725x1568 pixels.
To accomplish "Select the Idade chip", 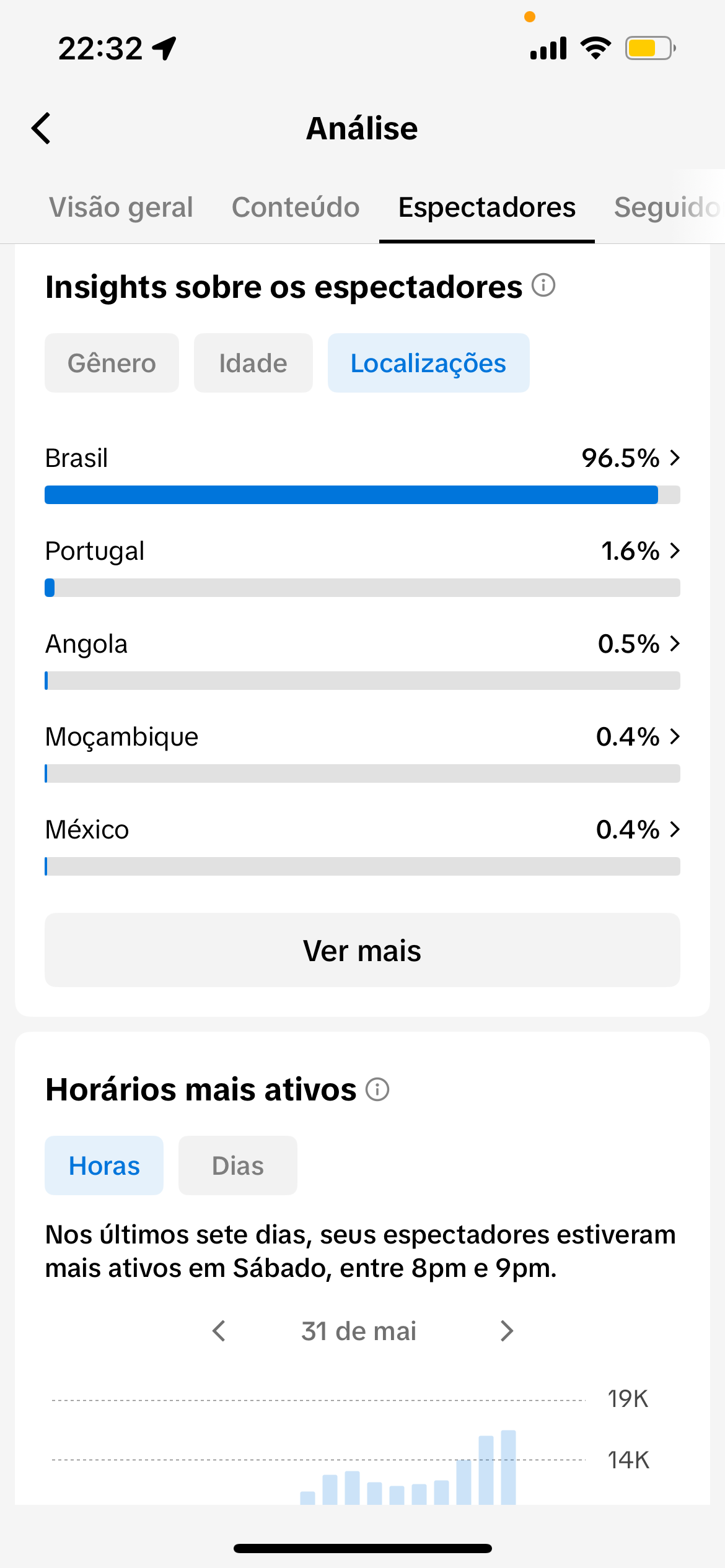I will tap(253, 363).
